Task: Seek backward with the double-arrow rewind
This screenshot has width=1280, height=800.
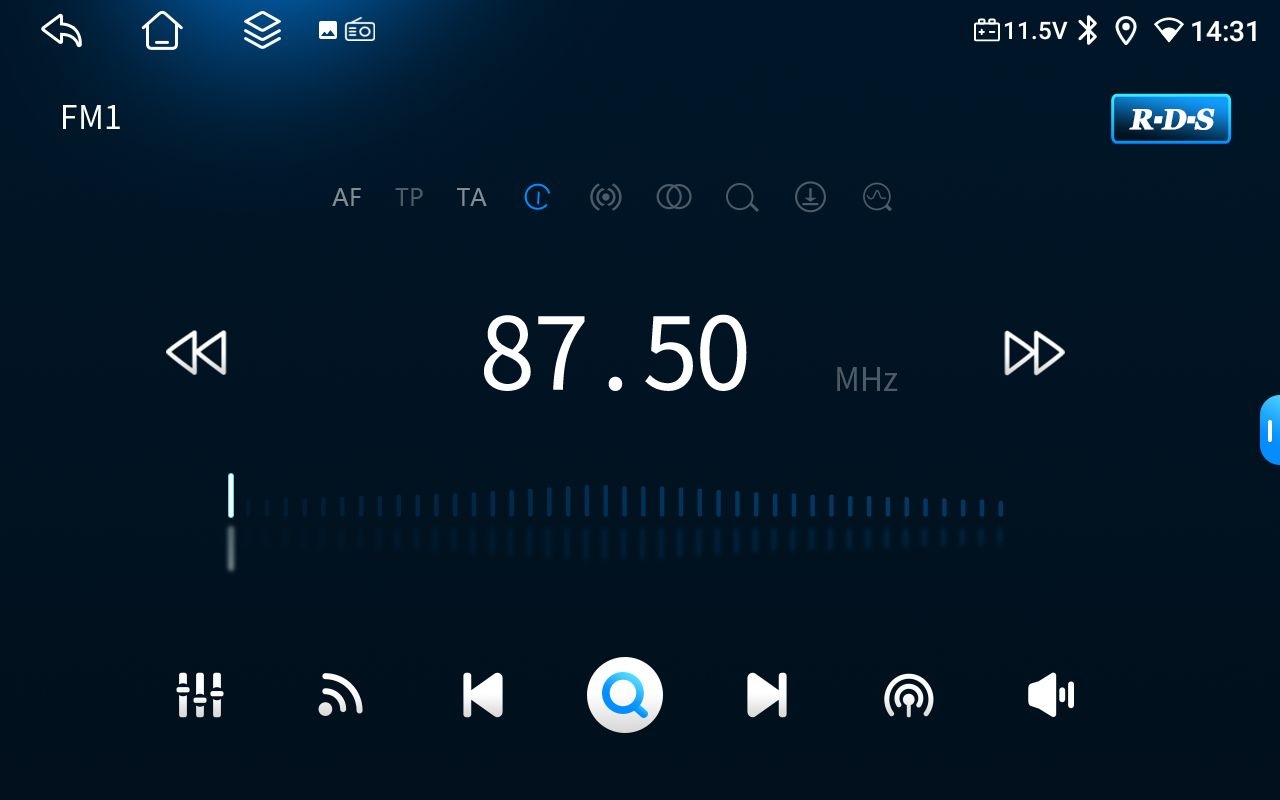Action: coord(197,353)
